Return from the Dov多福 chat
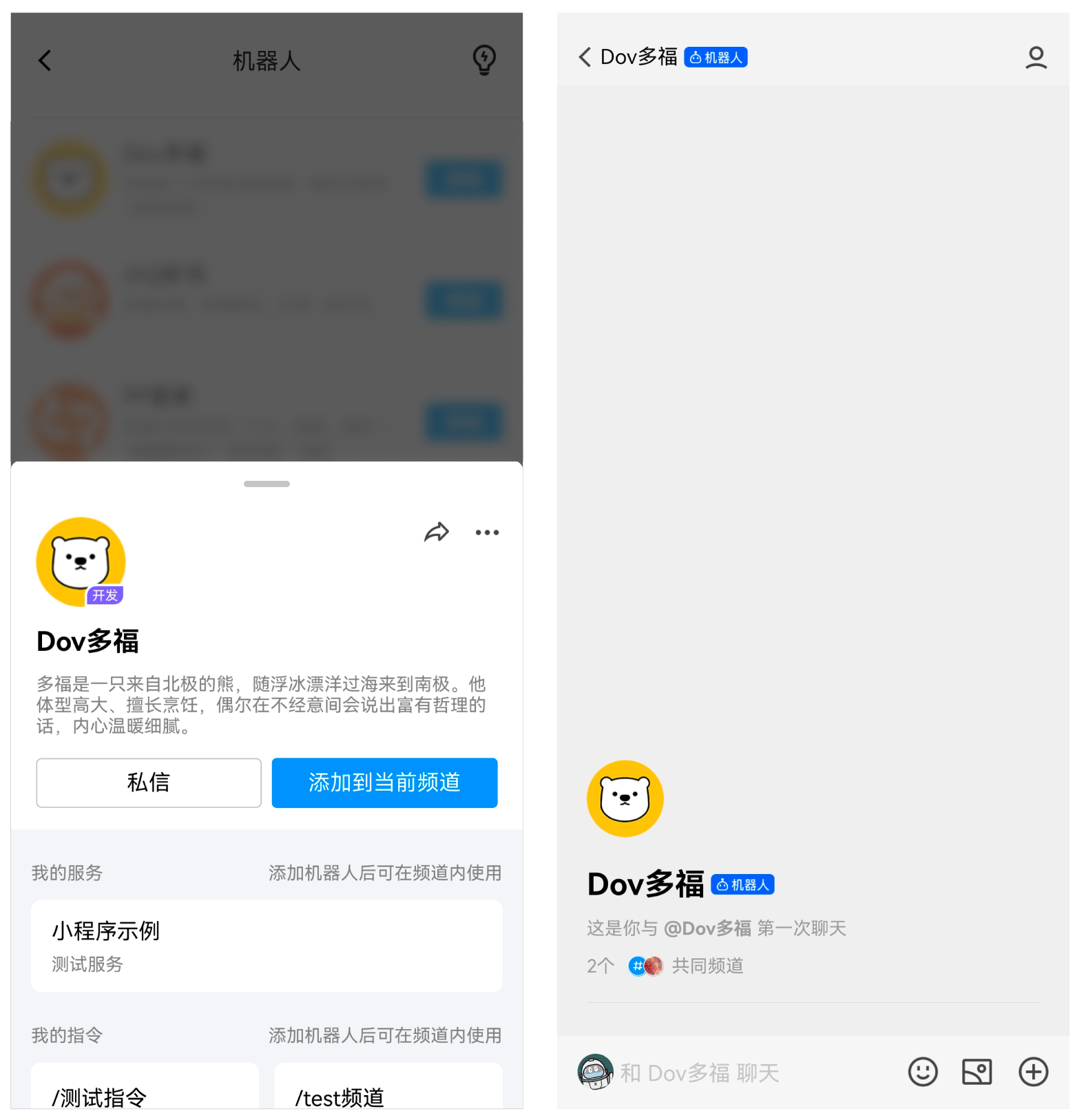The width and height of the screenshot is (1084, 1120). [584, 57]
